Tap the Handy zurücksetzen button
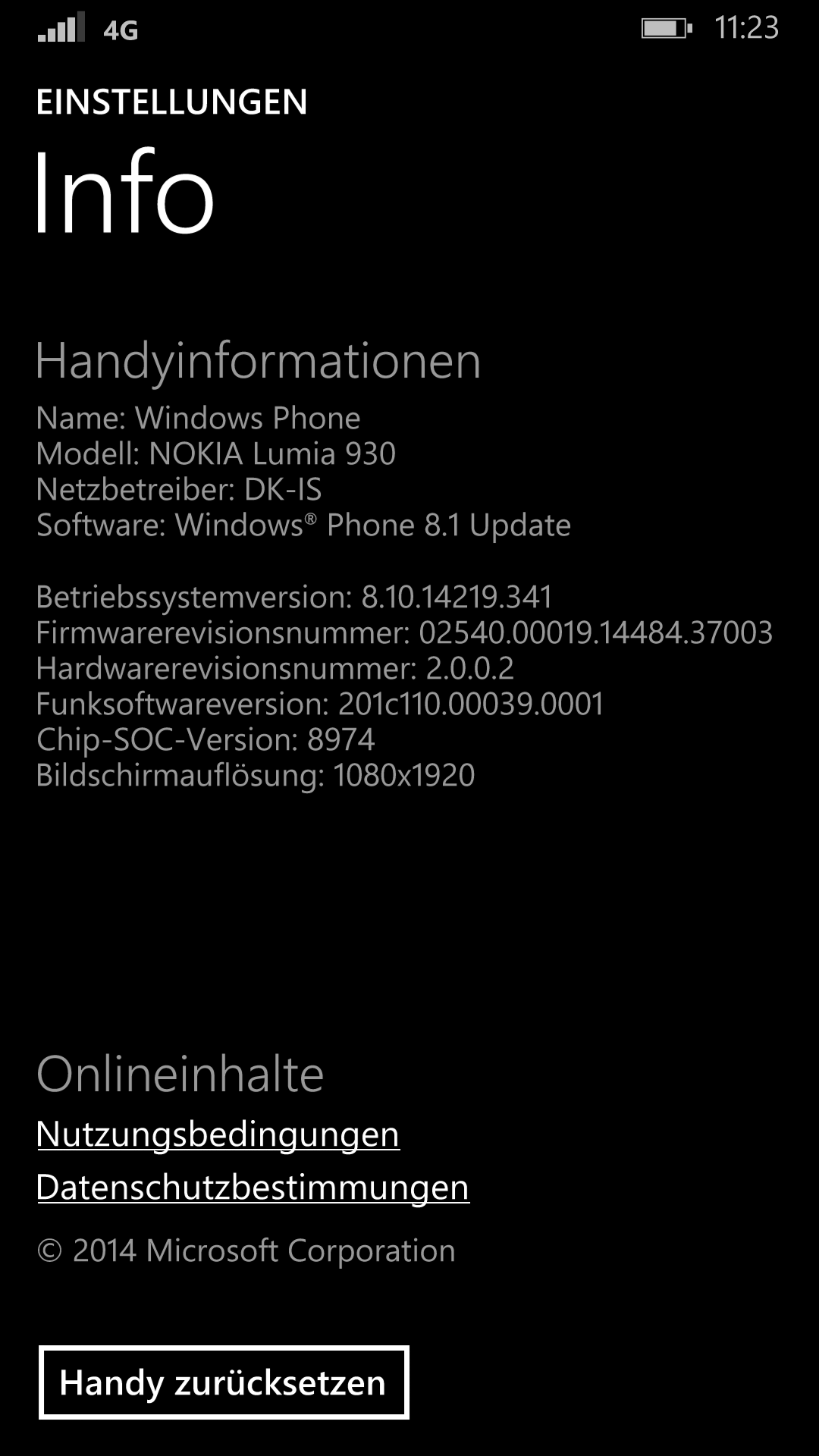The height and width of the screenshot is (1456, 819). click(224, 1382)
